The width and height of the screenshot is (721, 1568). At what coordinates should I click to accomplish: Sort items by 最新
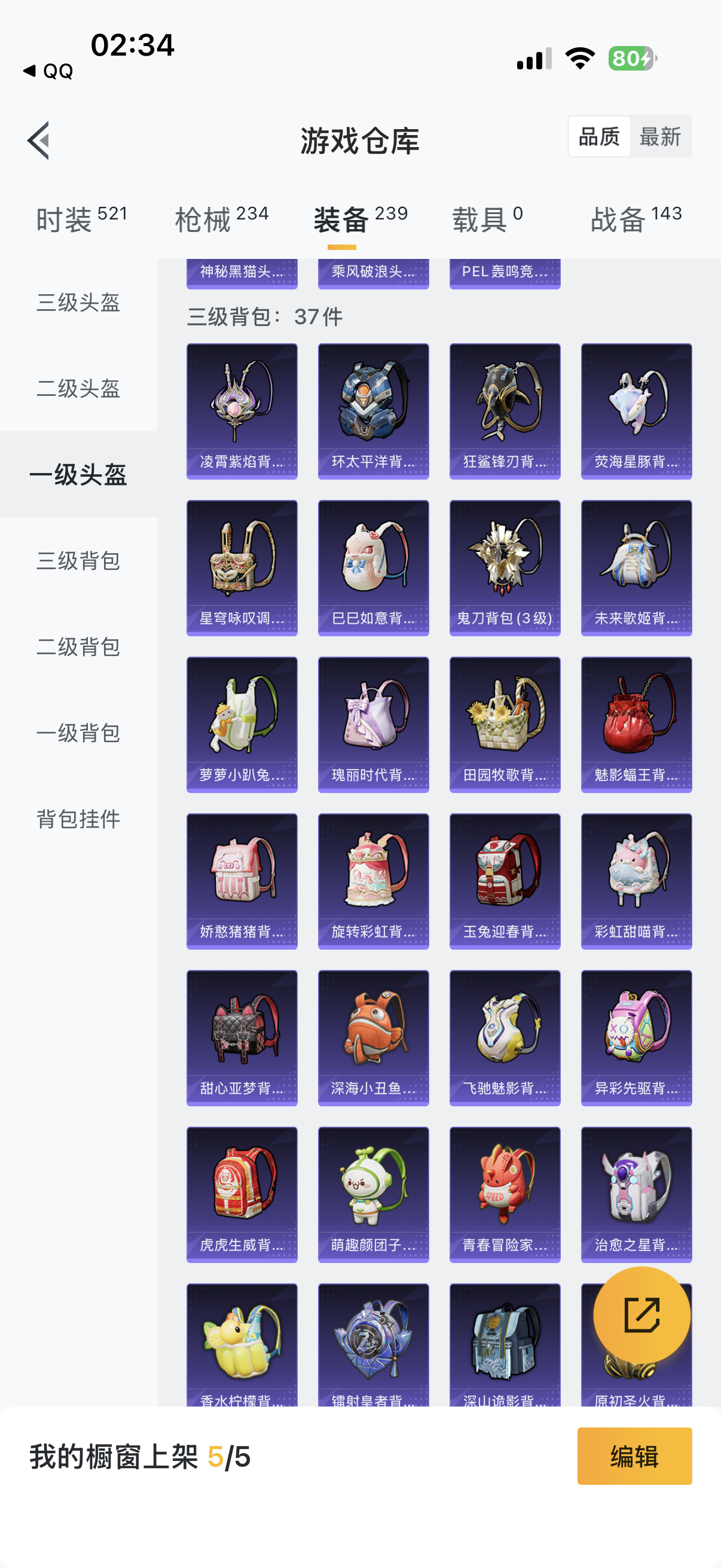coord(659,137)
